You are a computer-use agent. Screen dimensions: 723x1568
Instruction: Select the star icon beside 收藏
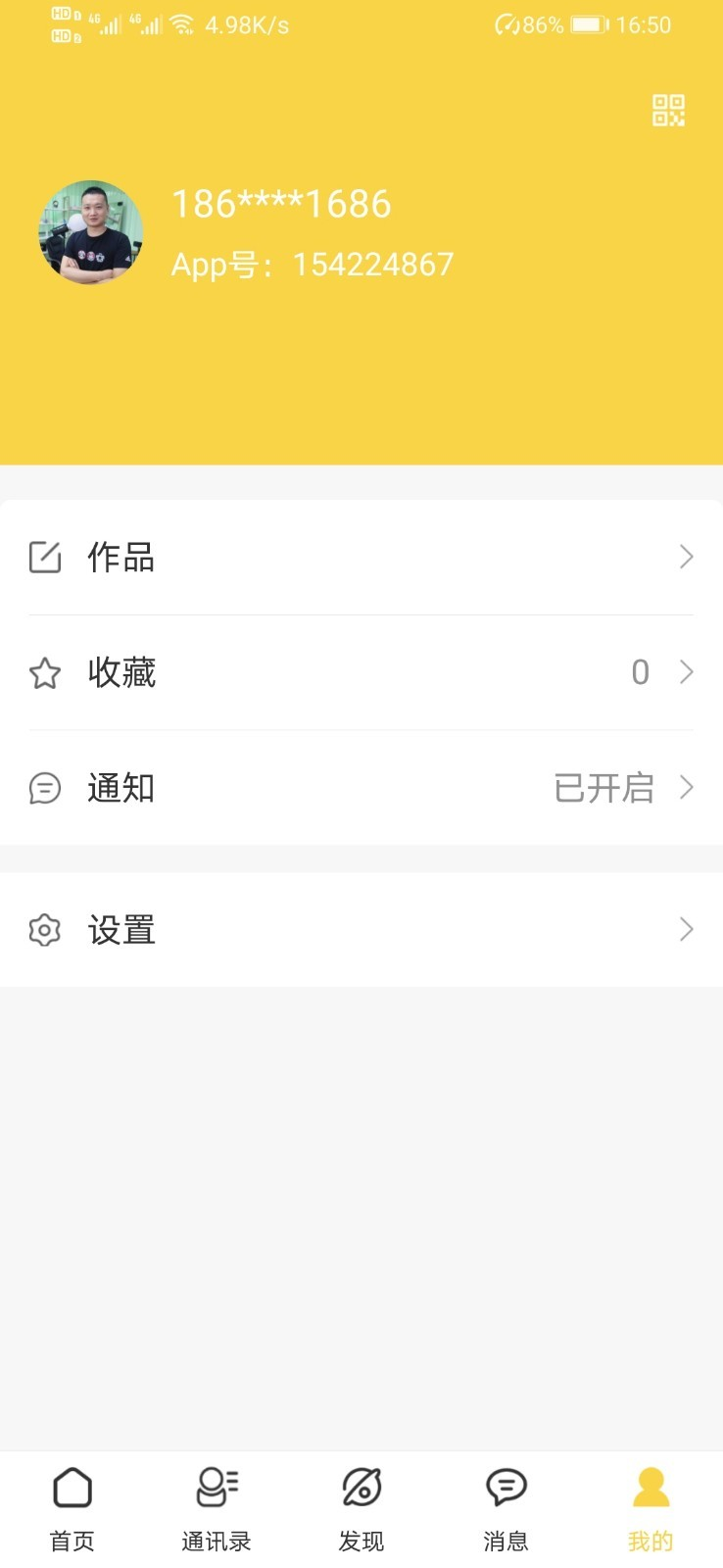click(45, 672)
